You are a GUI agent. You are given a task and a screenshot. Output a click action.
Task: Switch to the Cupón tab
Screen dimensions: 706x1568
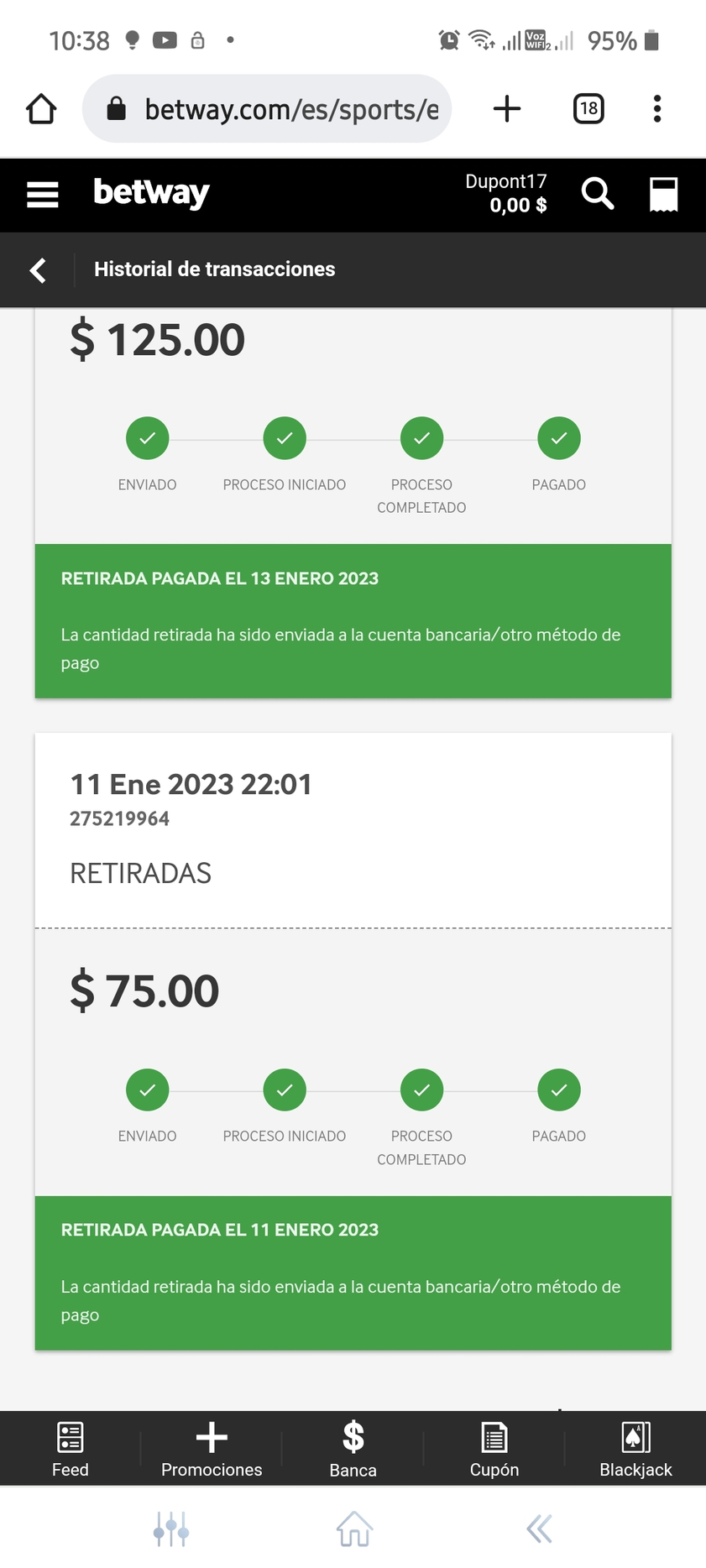pyautogui.click(x=494, y=1449)
